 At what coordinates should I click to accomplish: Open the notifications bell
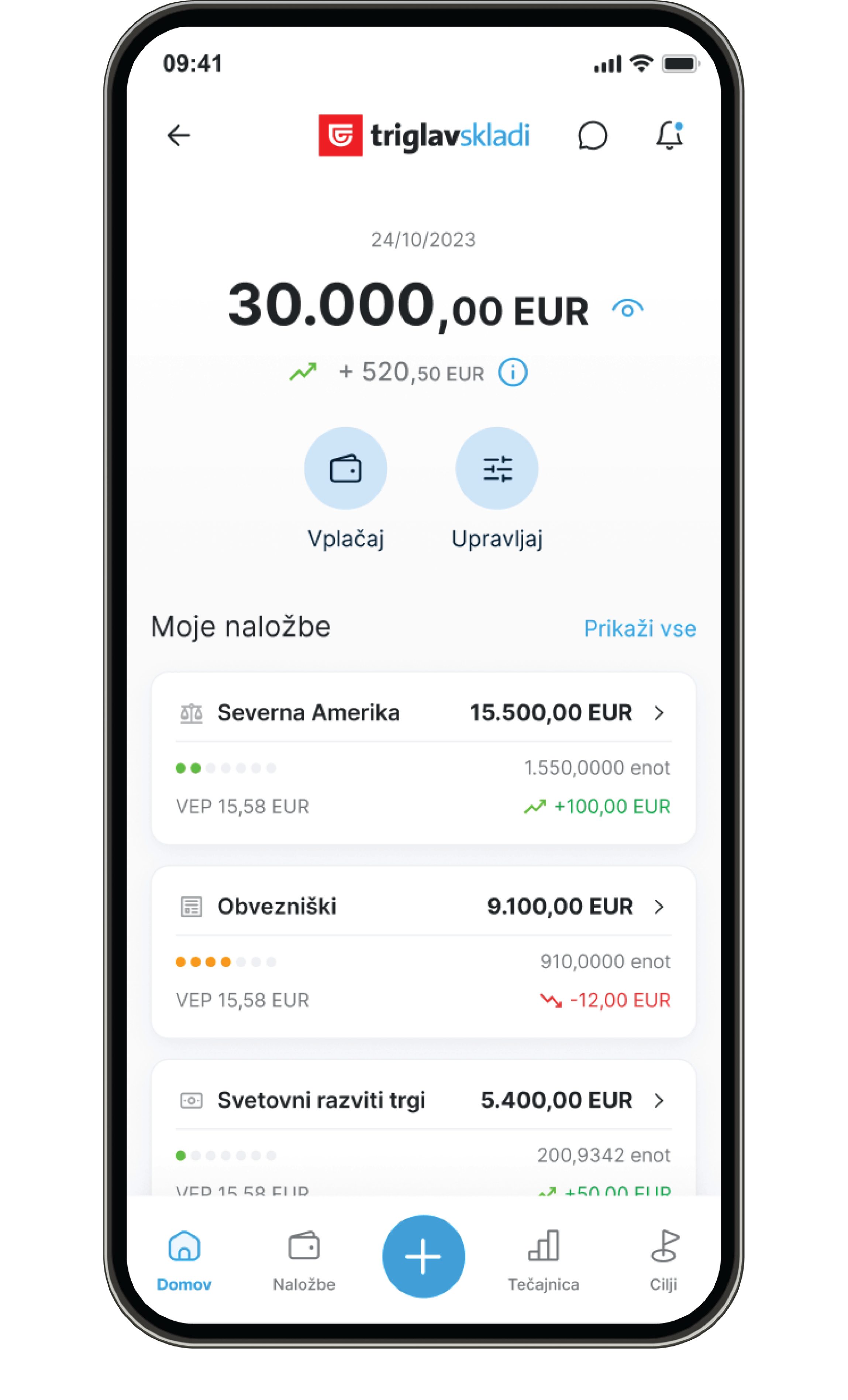[x=669, y=136]
